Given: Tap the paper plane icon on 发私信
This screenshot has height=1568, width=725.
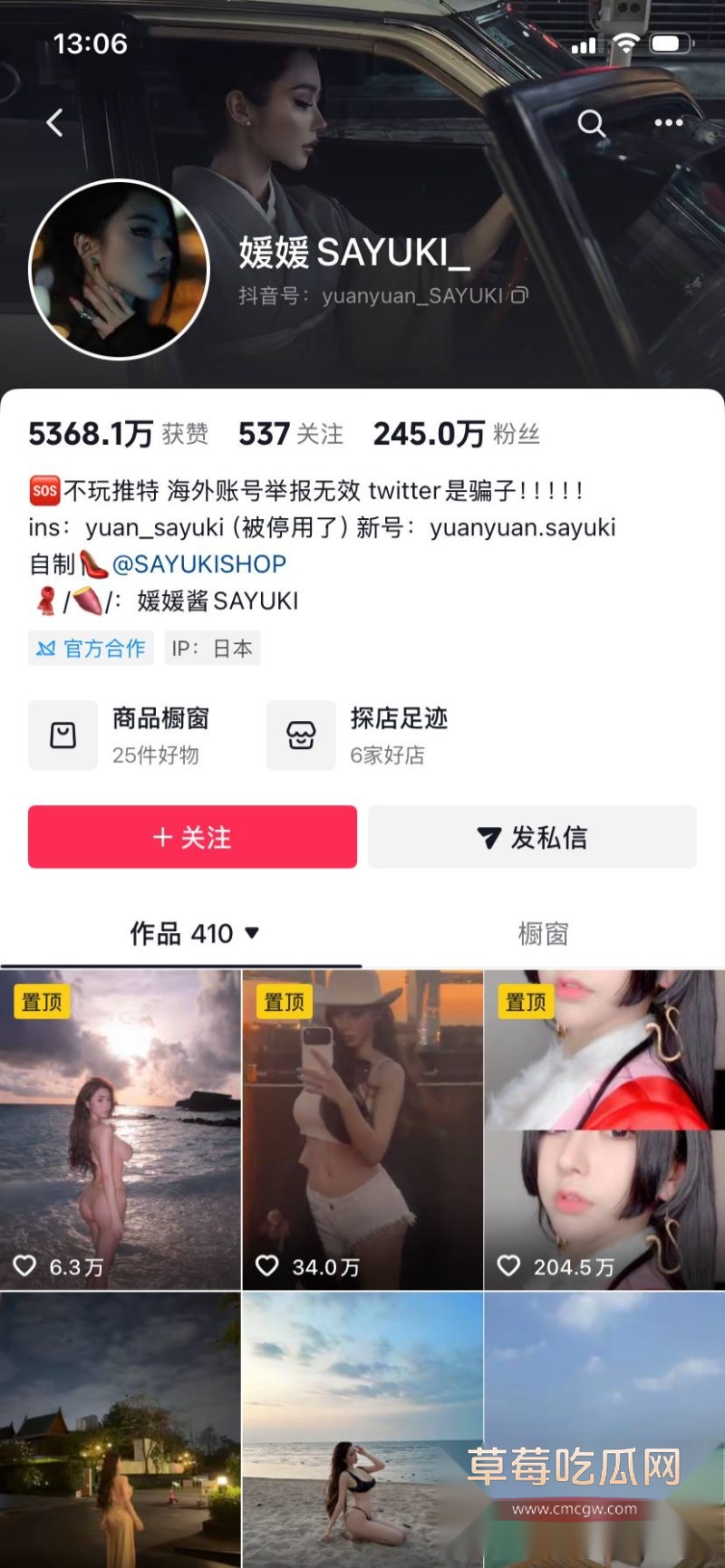Looking at the screenshot, I should point(488,838).
